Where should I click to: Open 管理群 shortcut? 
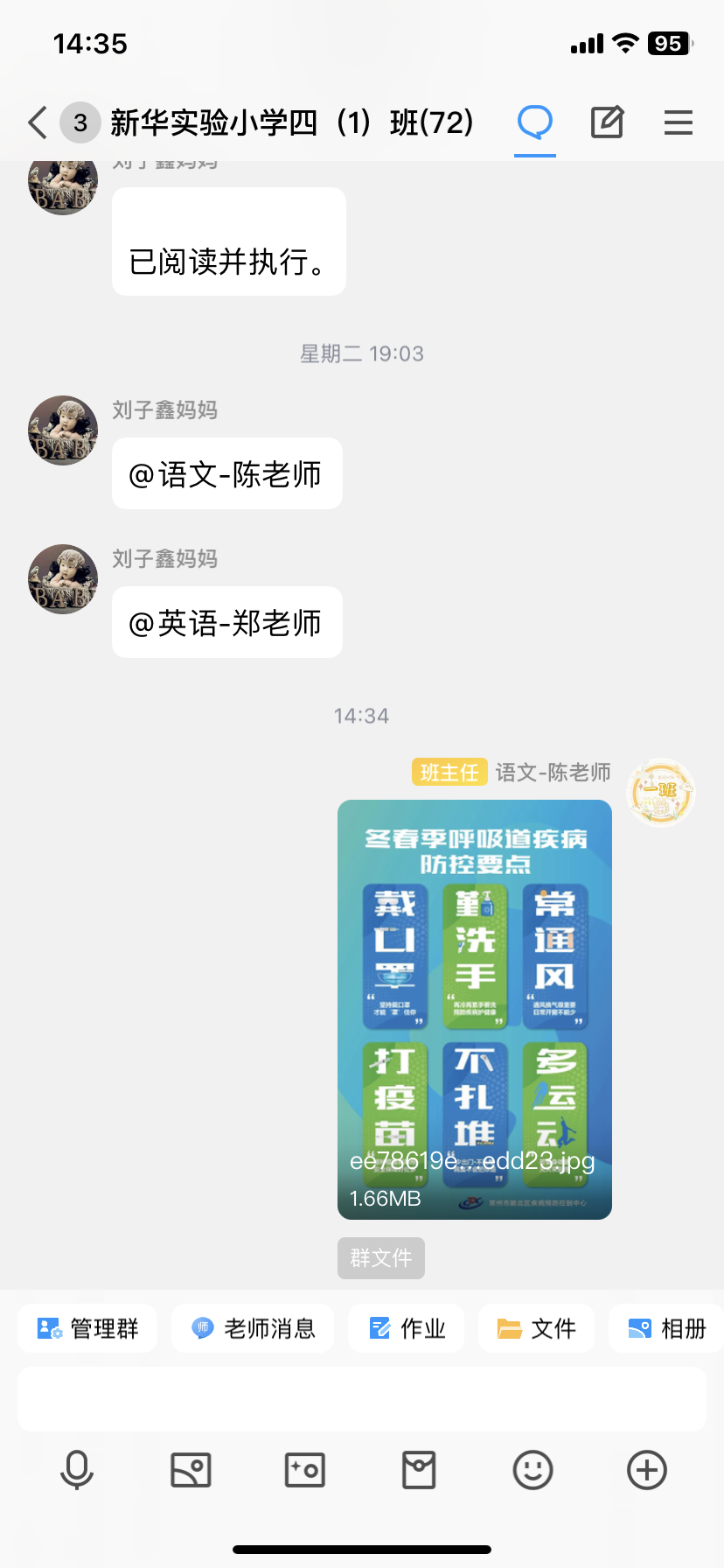[87, 1328]
